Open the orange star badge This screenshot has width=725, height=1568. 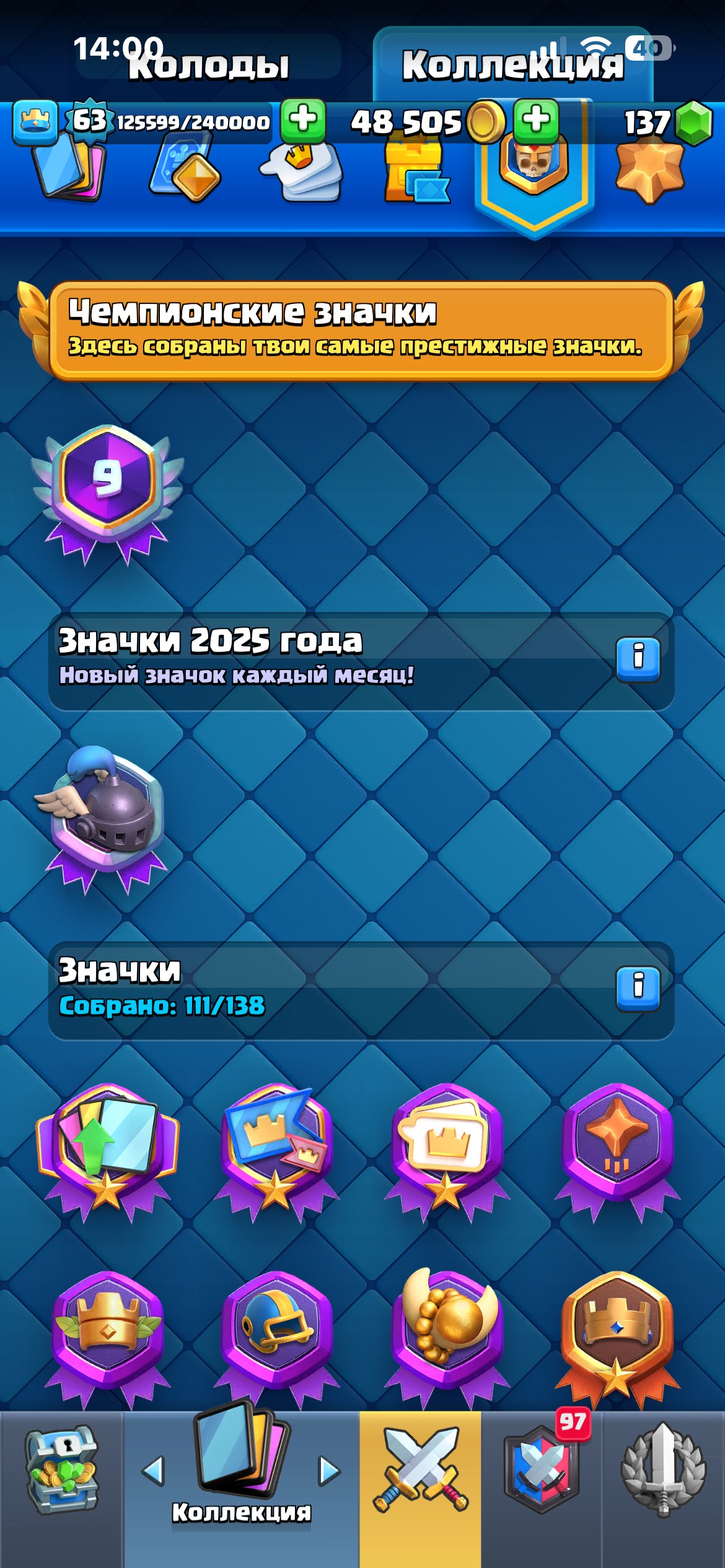point(617,1153)
